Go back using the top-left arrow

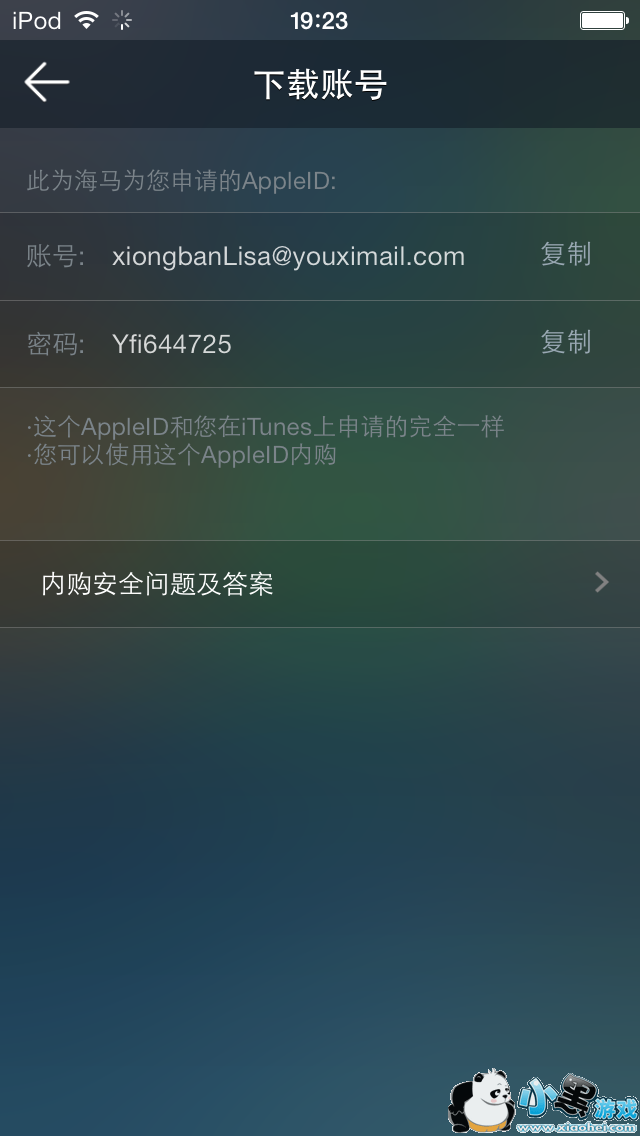(47, 83)
